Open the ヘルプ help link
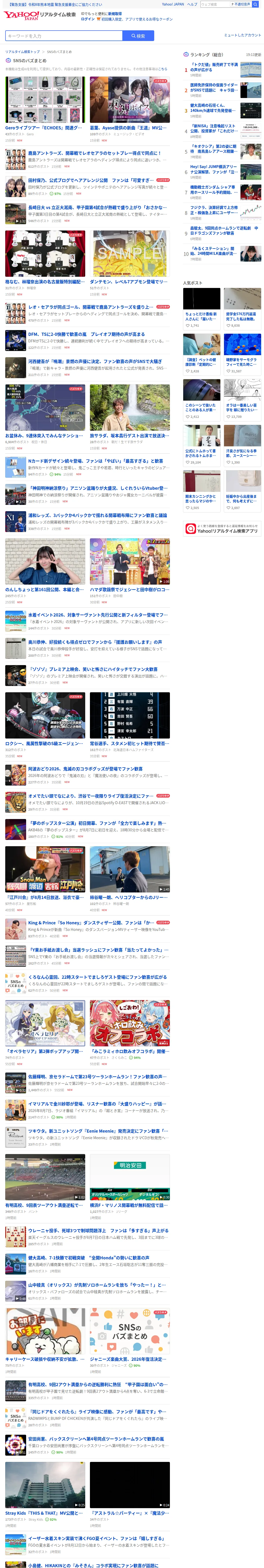Screen dimensions: 264x1568 [192, 4]
